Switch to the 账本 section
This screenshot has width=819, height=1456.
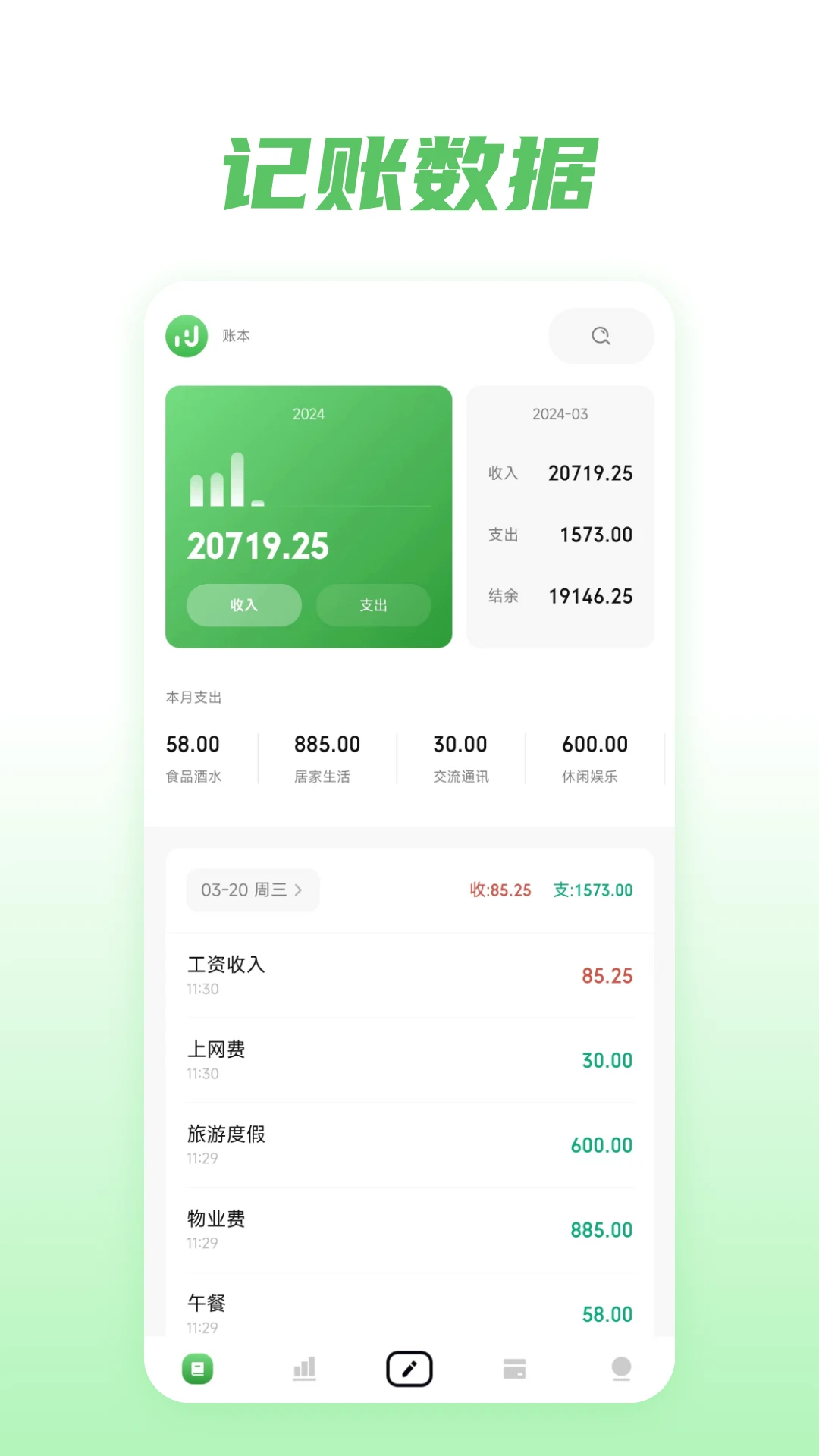[x=235, y=336]
